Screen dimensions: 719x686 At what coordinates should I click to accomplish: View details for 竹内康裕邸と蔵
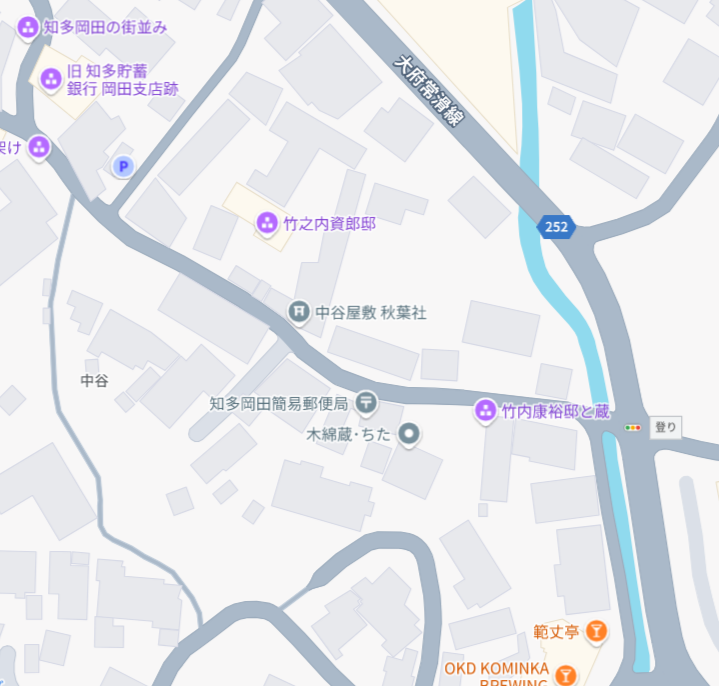pyautogui.click(x=485, y=410)
